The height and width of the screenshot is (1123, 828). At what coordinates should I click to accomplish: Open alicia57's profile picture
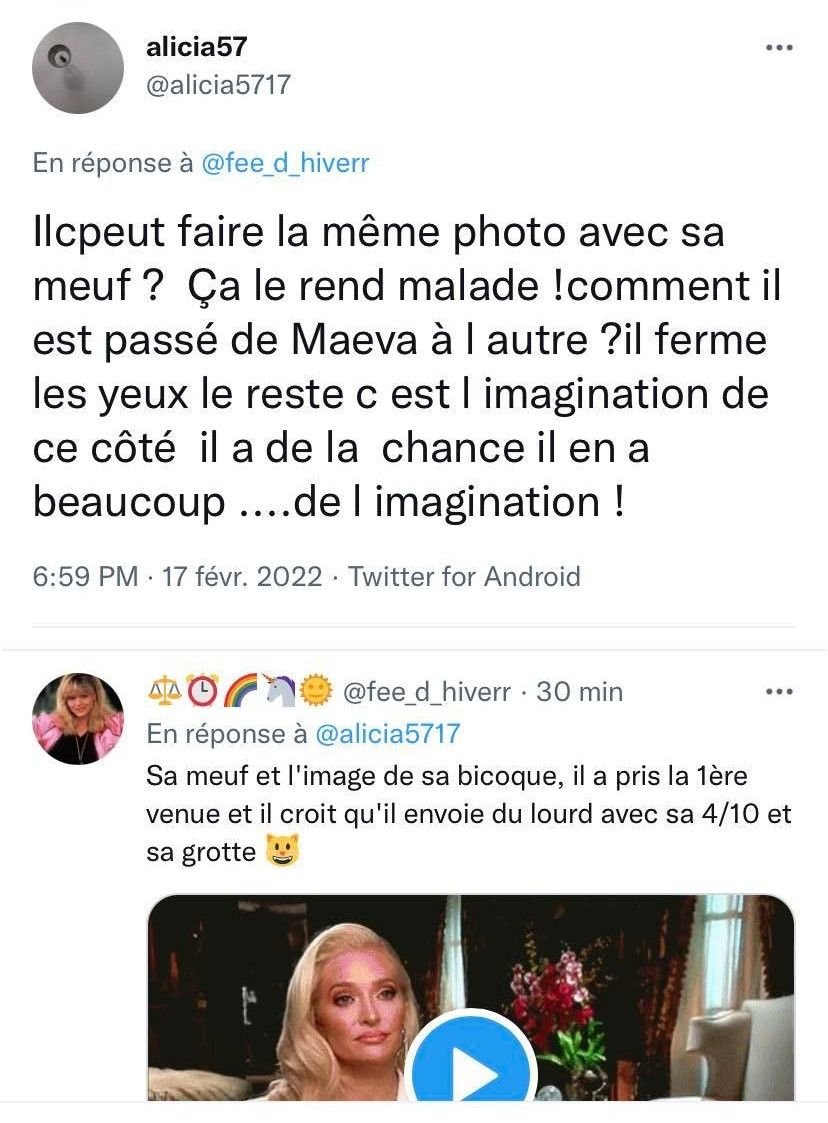point(77,68)
